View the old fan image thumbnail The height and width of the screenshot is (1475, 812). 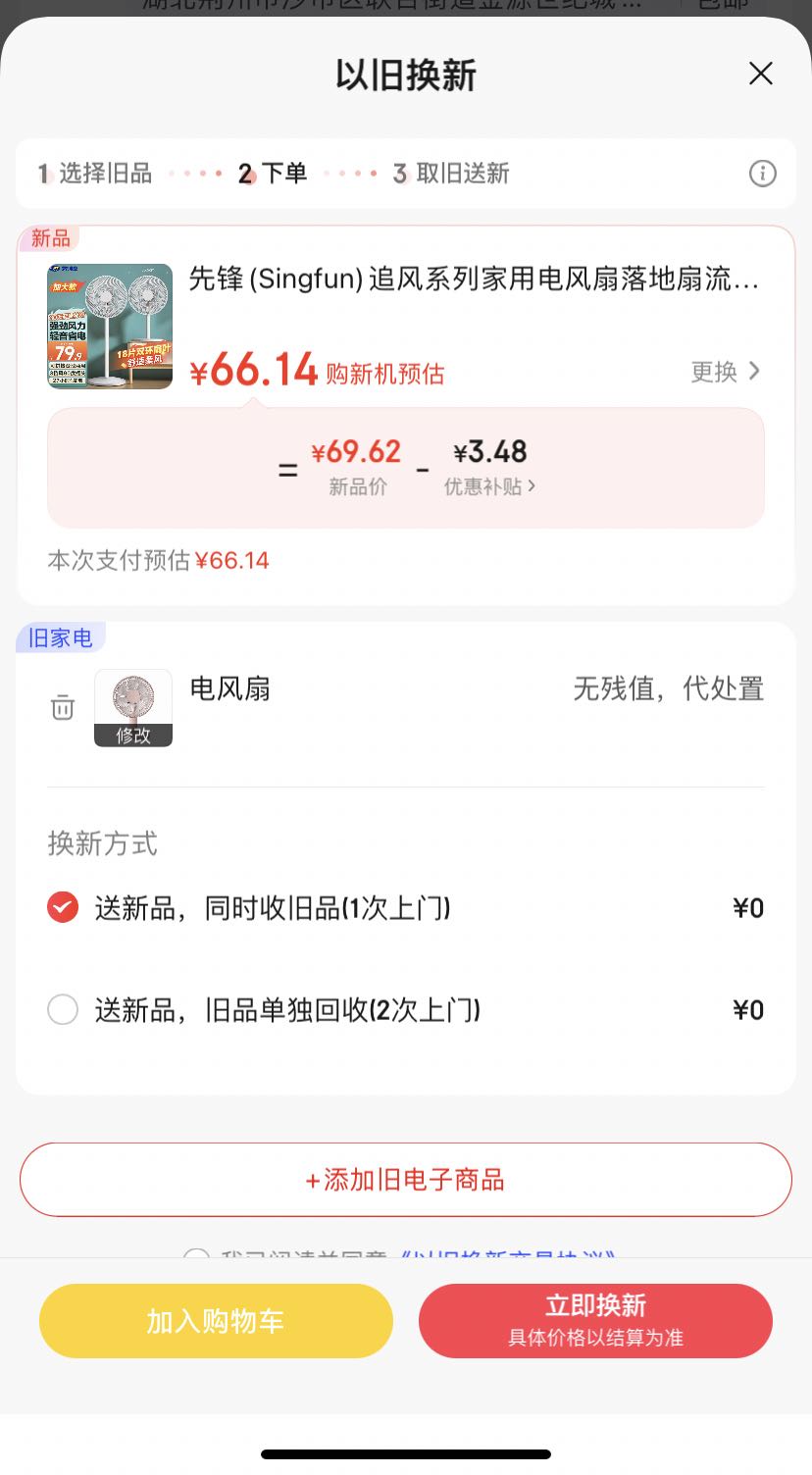pos(132,696)
